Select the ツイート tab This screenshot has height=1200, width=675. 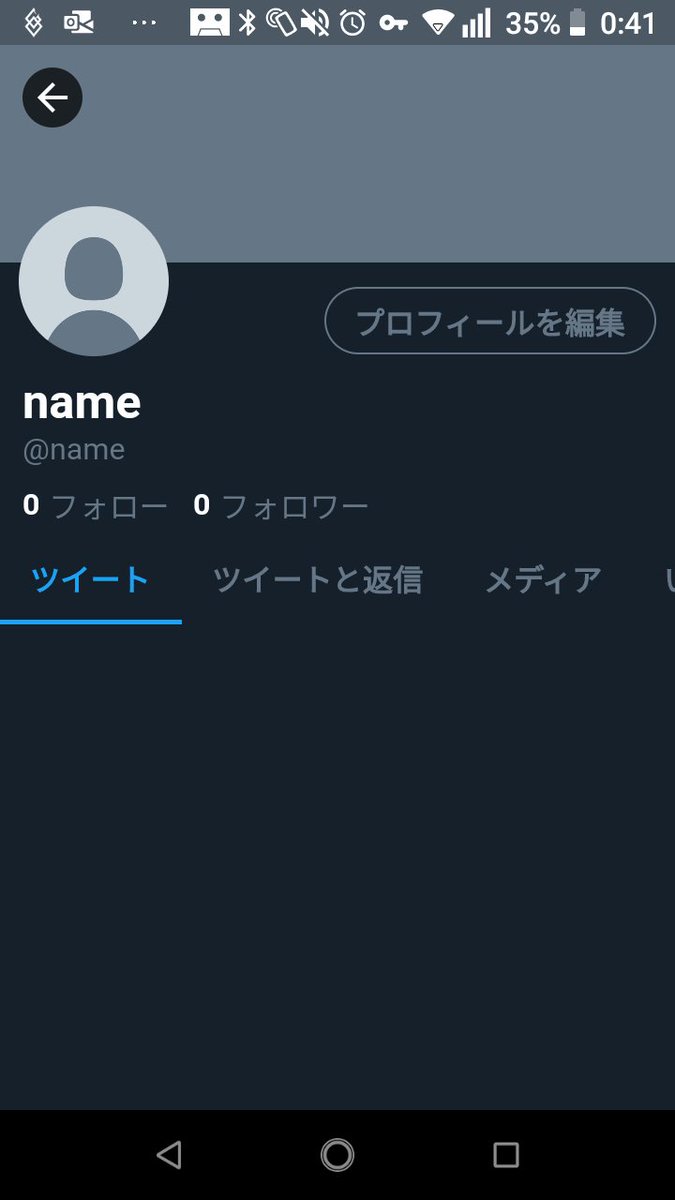[x=90, y=580]
